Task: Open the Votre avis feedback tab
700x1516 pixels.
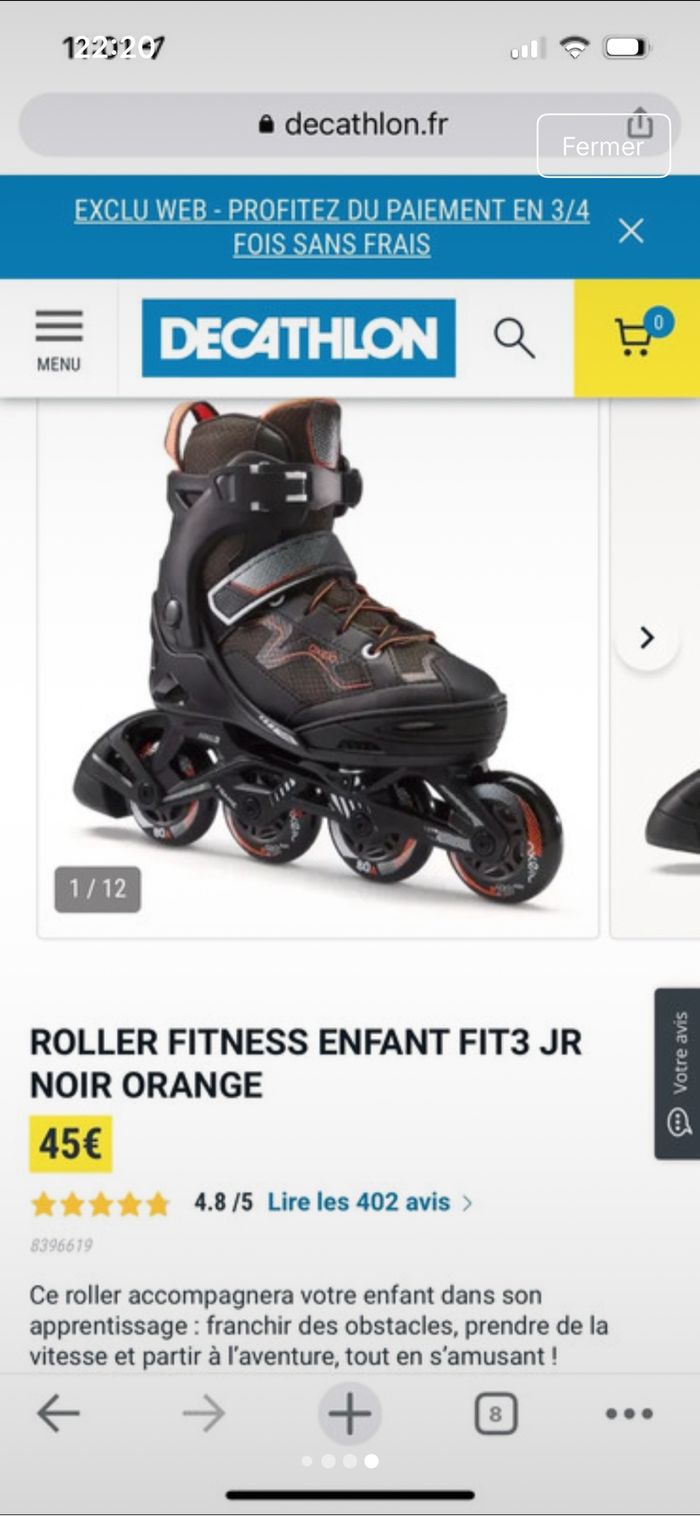Action: (678, 1073)
